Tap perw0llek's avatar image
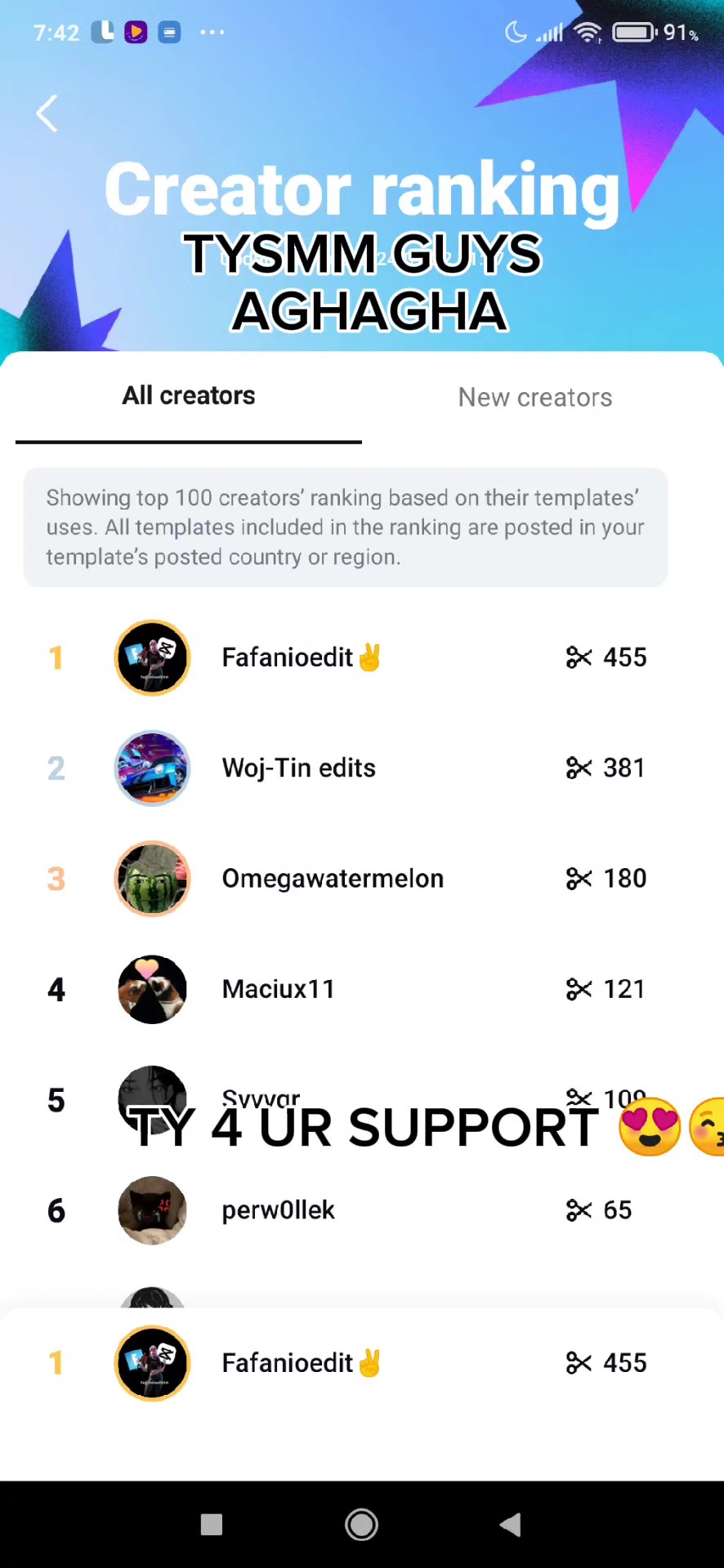724x1568 pixels. coord(152,1210)
